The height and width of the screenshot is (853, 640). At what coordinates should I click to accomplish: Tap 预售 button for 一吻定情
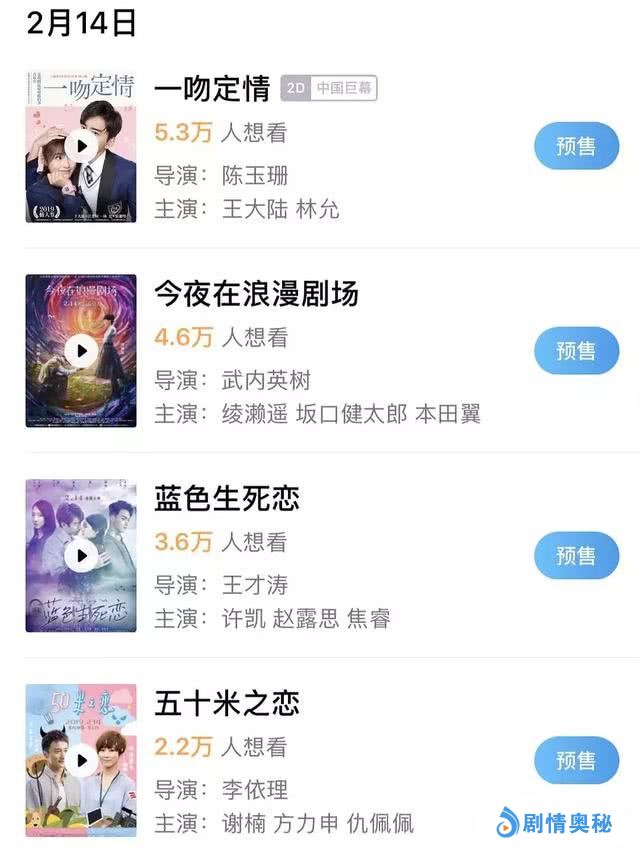[x=576, y=147]
